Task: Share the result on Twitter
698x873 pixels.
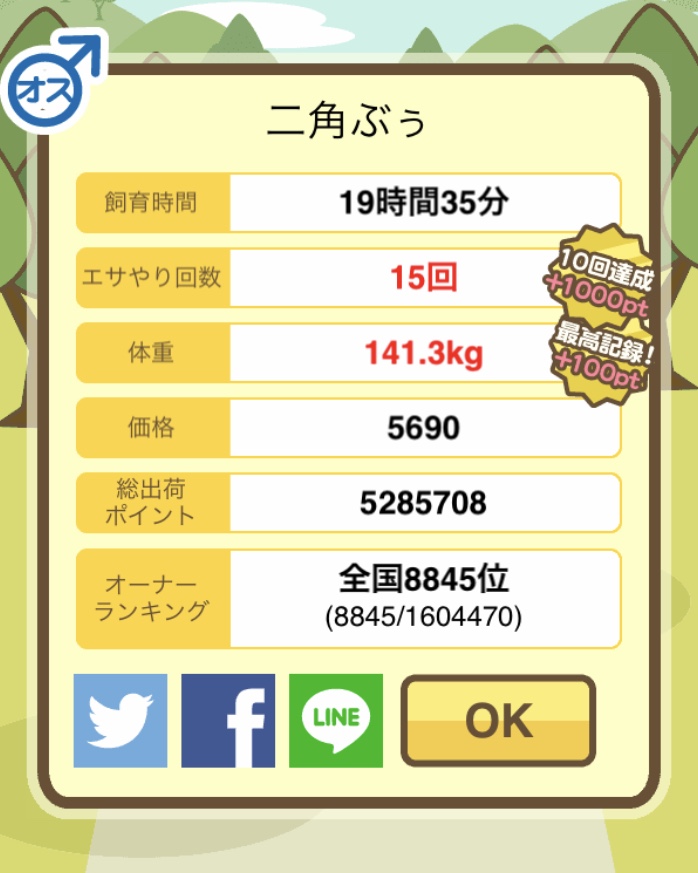Action: [x=121, y=720]
